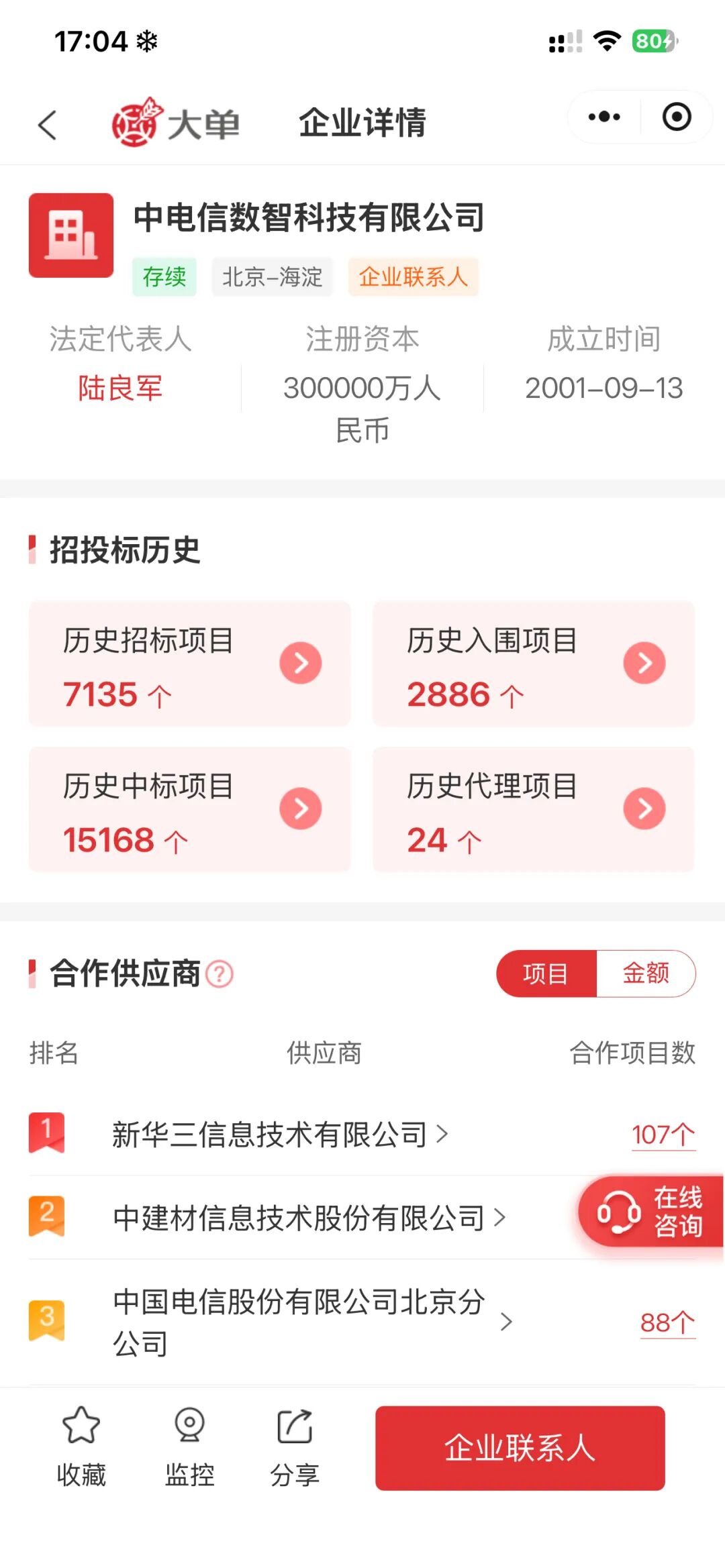Add company to 收藏
This screenshot has height=1568, width=725.
[81, 1447]
